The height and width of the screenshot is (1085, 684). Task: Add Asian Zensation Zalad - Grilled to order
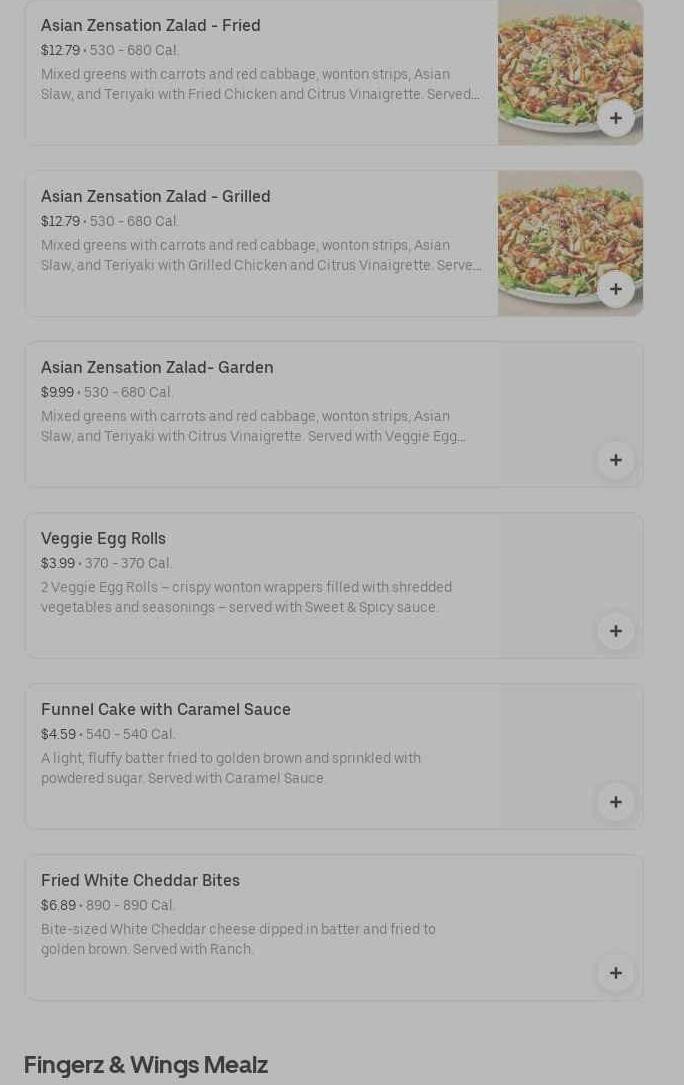click(615, 289)
